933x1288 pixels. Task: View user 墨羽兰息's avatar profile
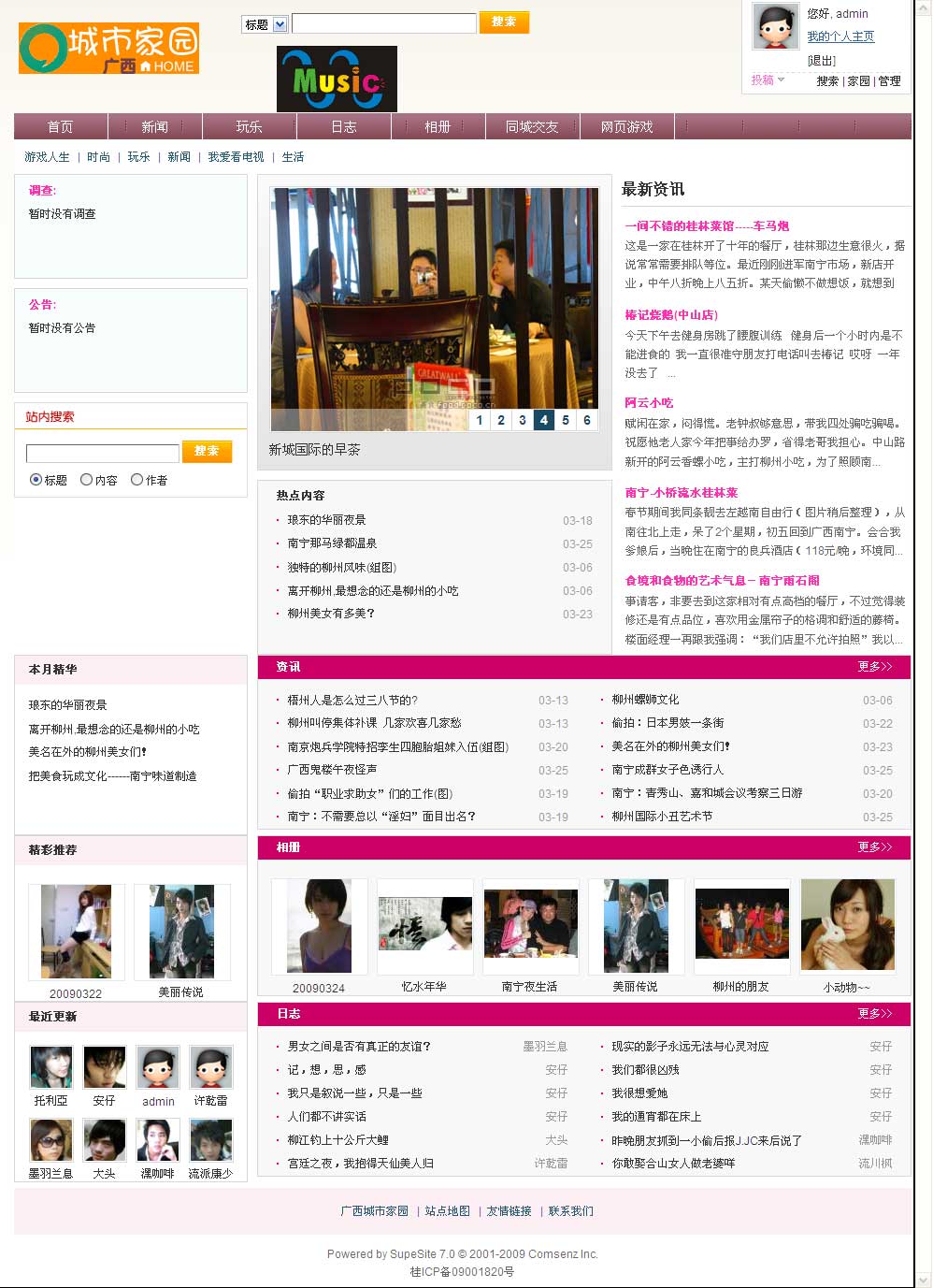pos(50,1140)
